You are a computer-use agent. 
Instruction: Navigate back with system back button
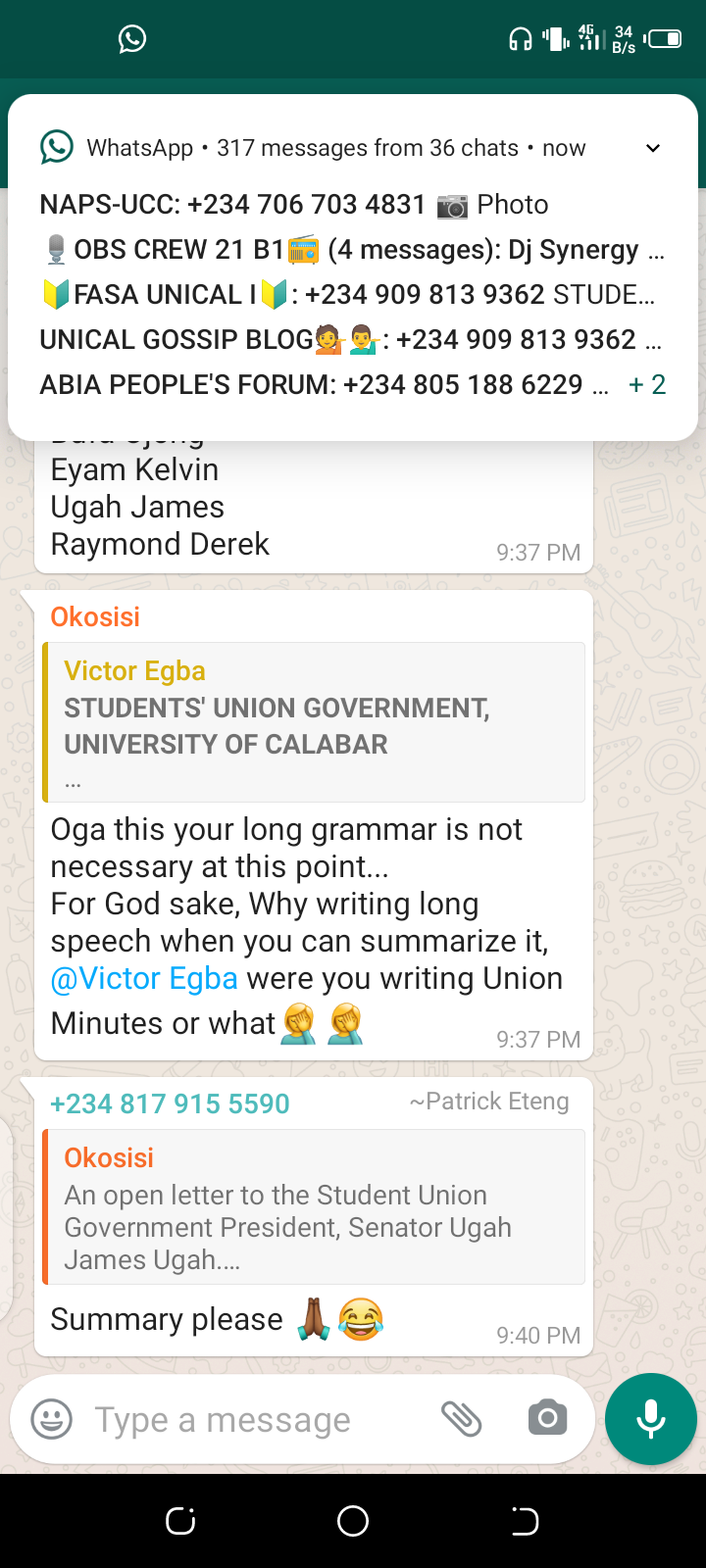525,1521
